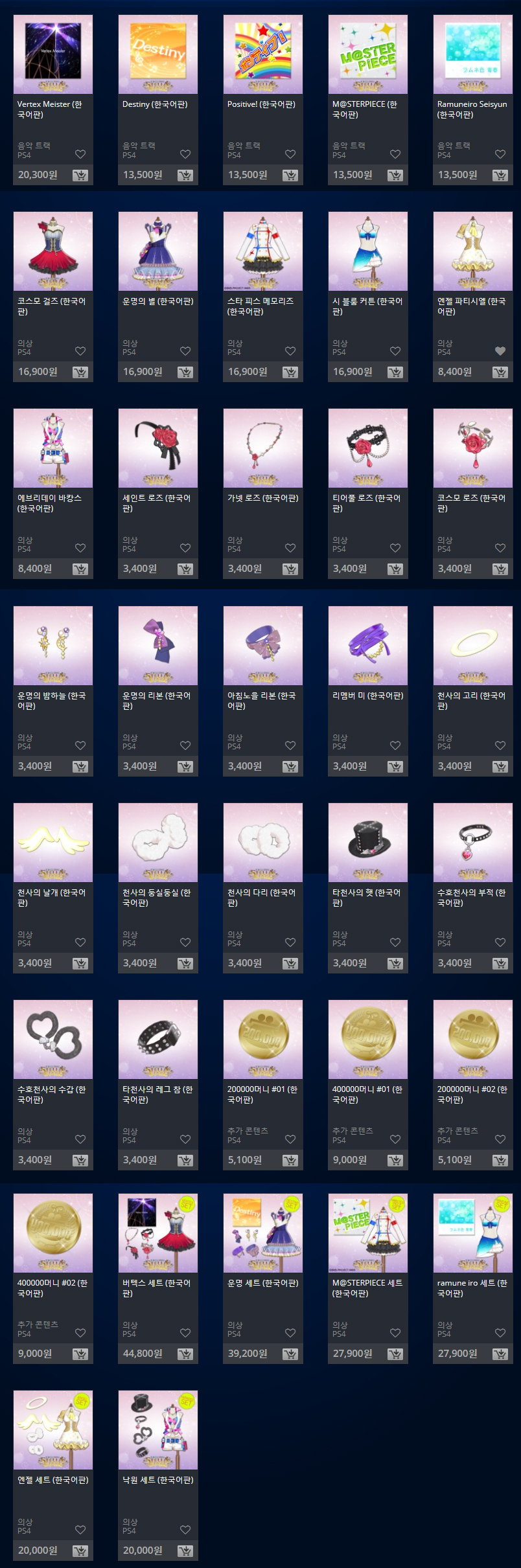This screenshot has width=521, height=1568.
Task: Wishlist 운명의 별 with the heart icon
Action: (x=185, y=351)
